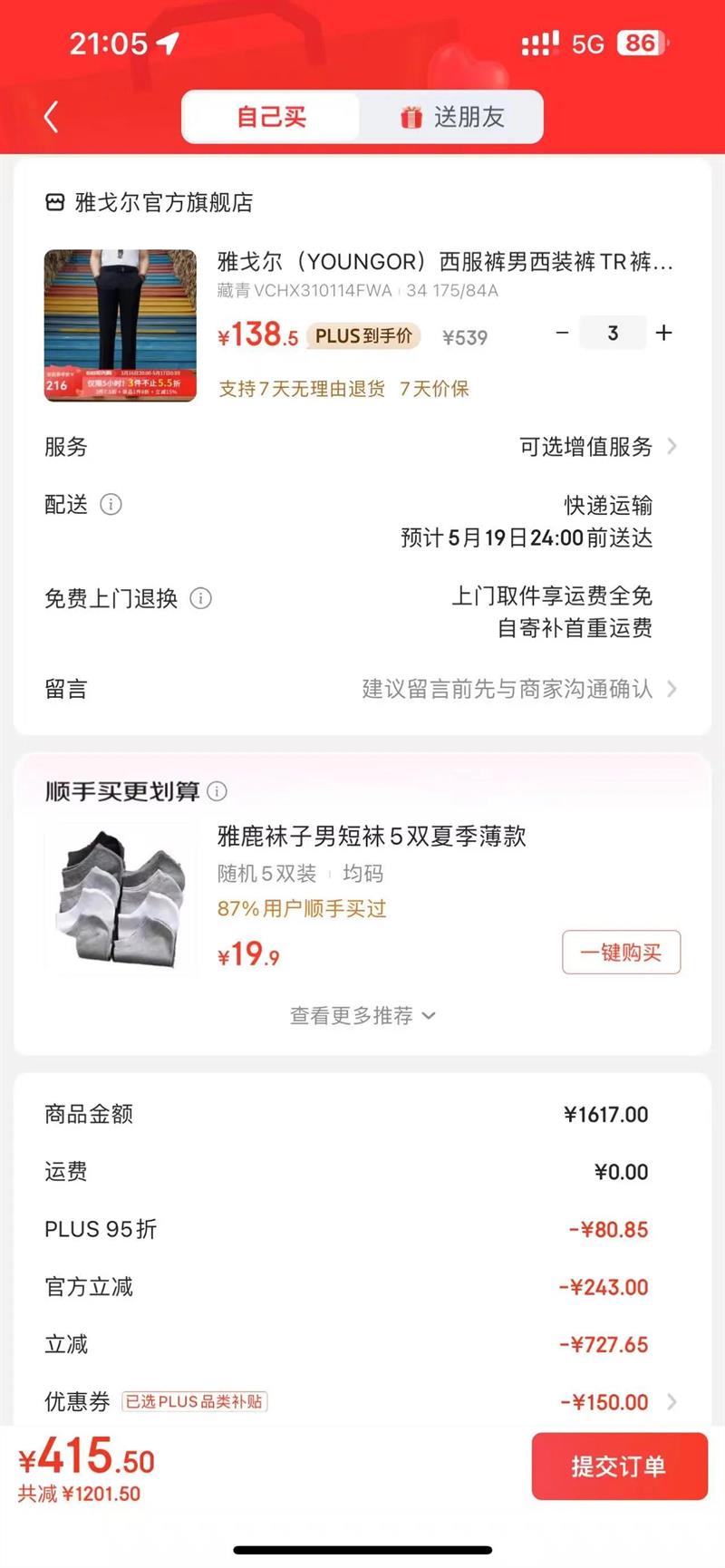This screenshot has width=725, height=1568.
Task: Open the 雅鹿袜子 socks product card
Action: [x=372, y=836]
